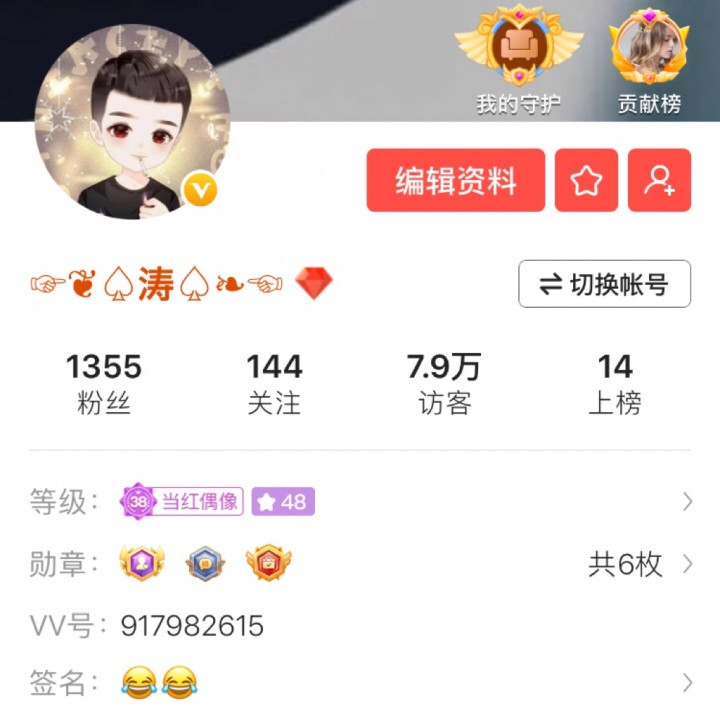Image resolution: width=720 pixels, height=720 pixels.
Task: Open 我的守护 guardian badge
Action: [x=517, y=62]
